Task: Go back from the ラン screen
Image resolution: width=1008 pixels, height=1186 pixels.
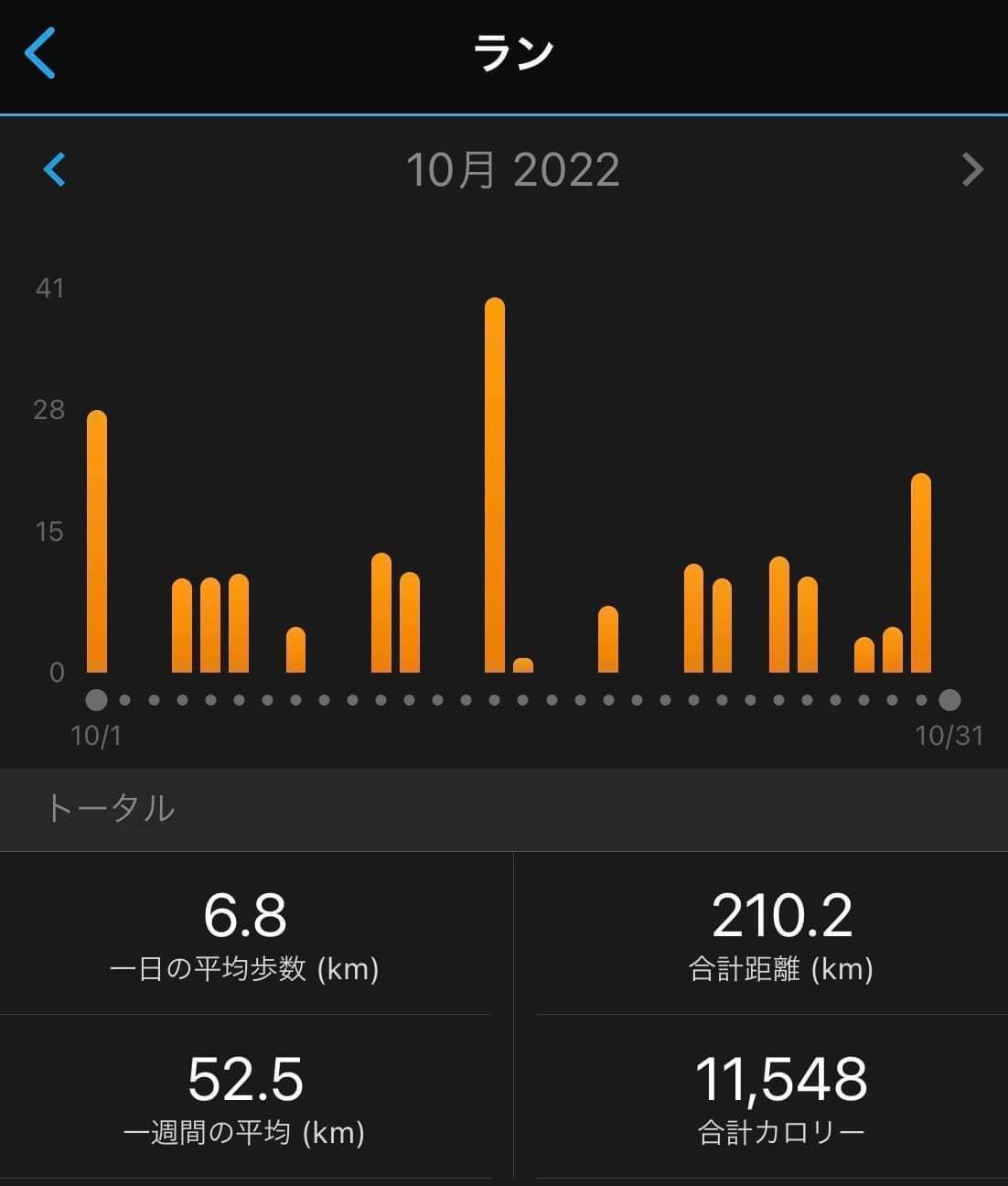Action: [40, 53]
